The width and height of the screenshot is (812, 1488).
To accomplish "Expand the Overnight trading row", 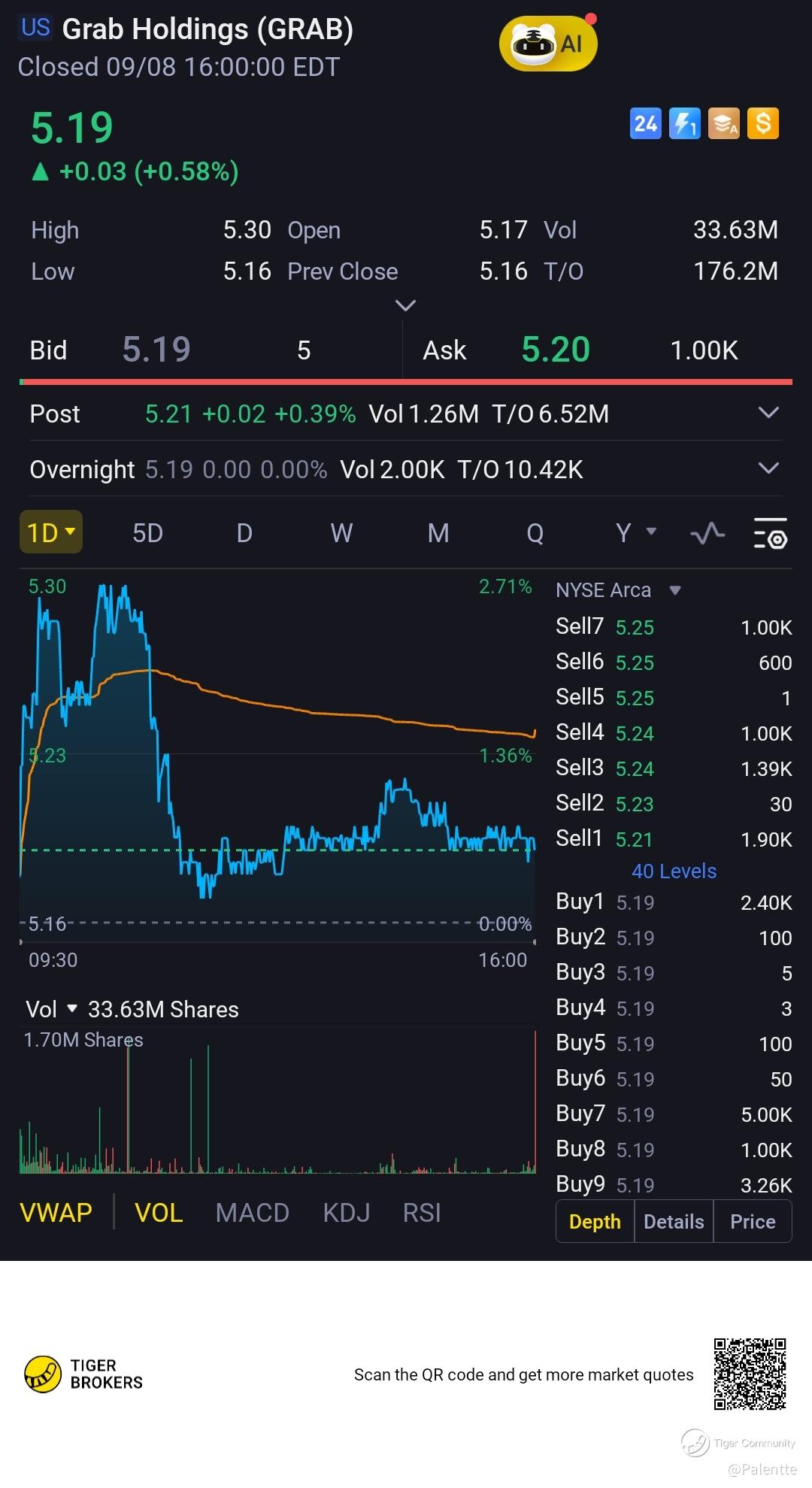I will 768,469.
